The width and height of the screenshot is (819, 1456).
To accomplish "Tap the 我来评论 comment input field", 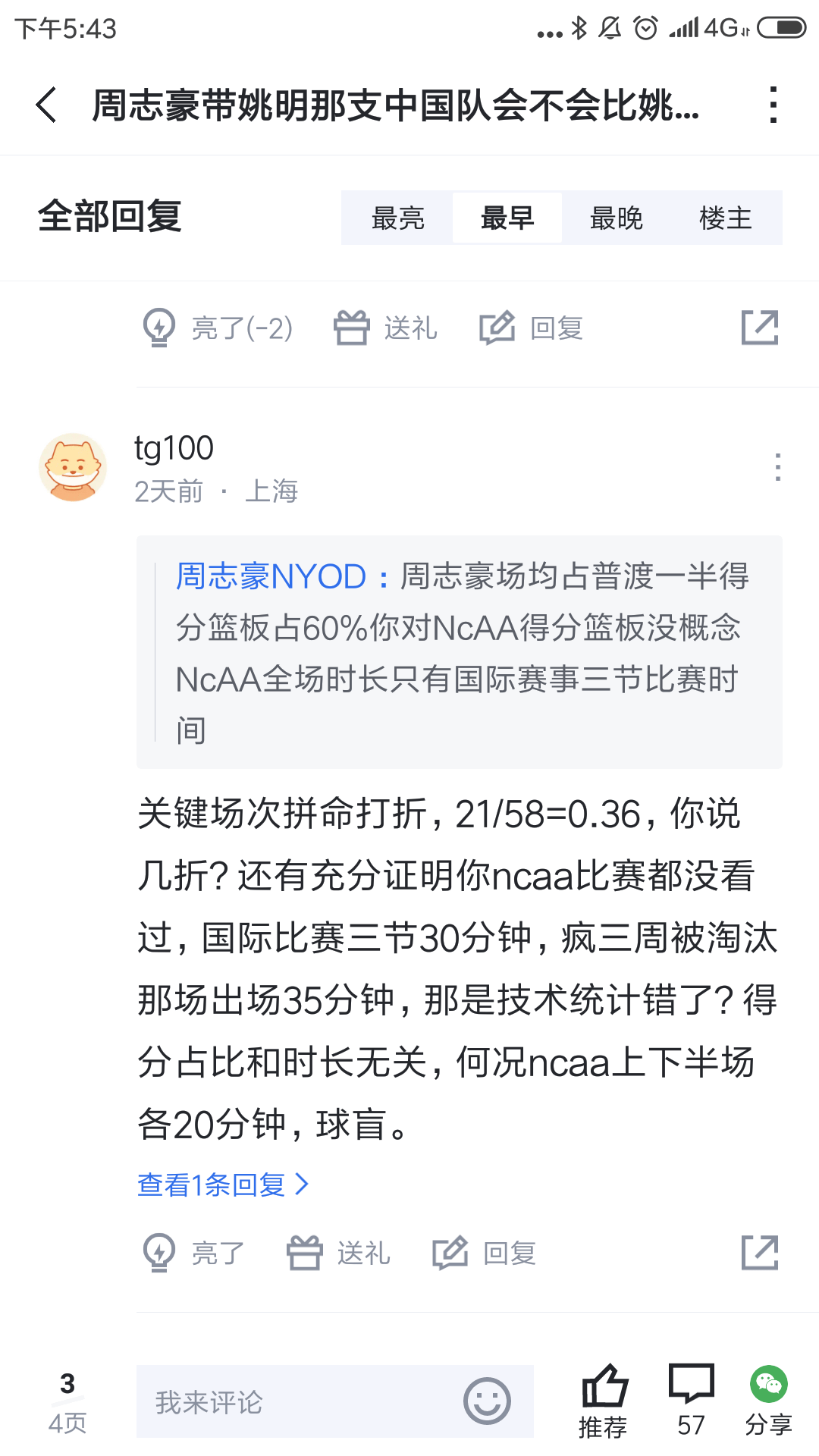I will (303, 1402).
